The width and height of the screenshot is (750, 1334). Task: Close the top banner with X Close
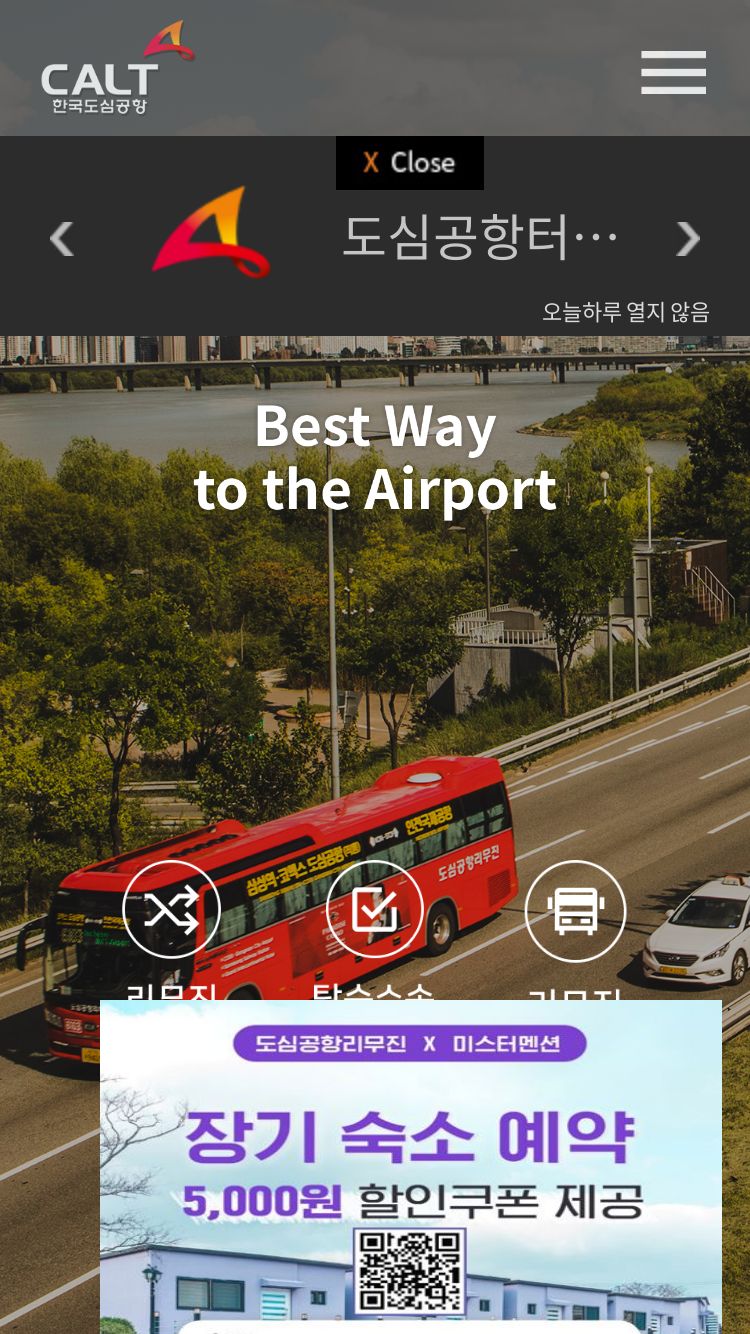pos(410,163)
